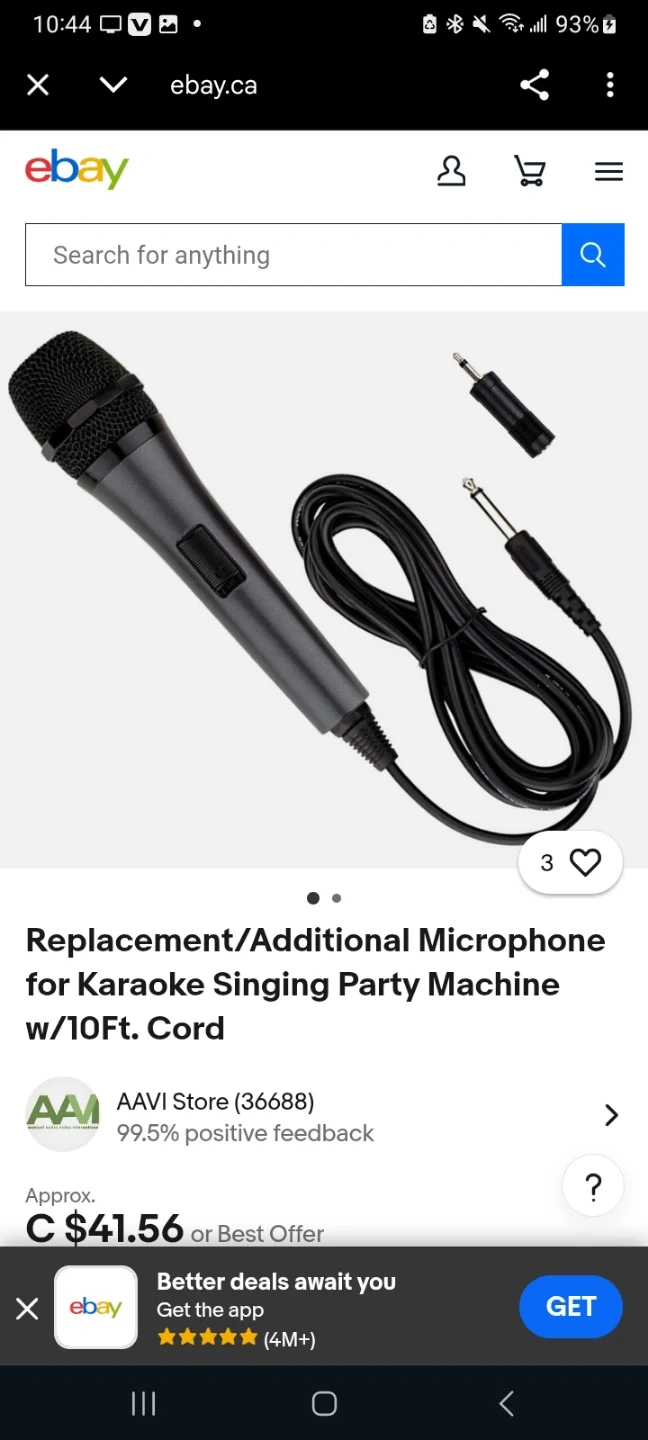This screenshot has height=1440, width=648.
Task: Go to the eBay home logo
Action: pyautogui.click(x=77, y=170)
